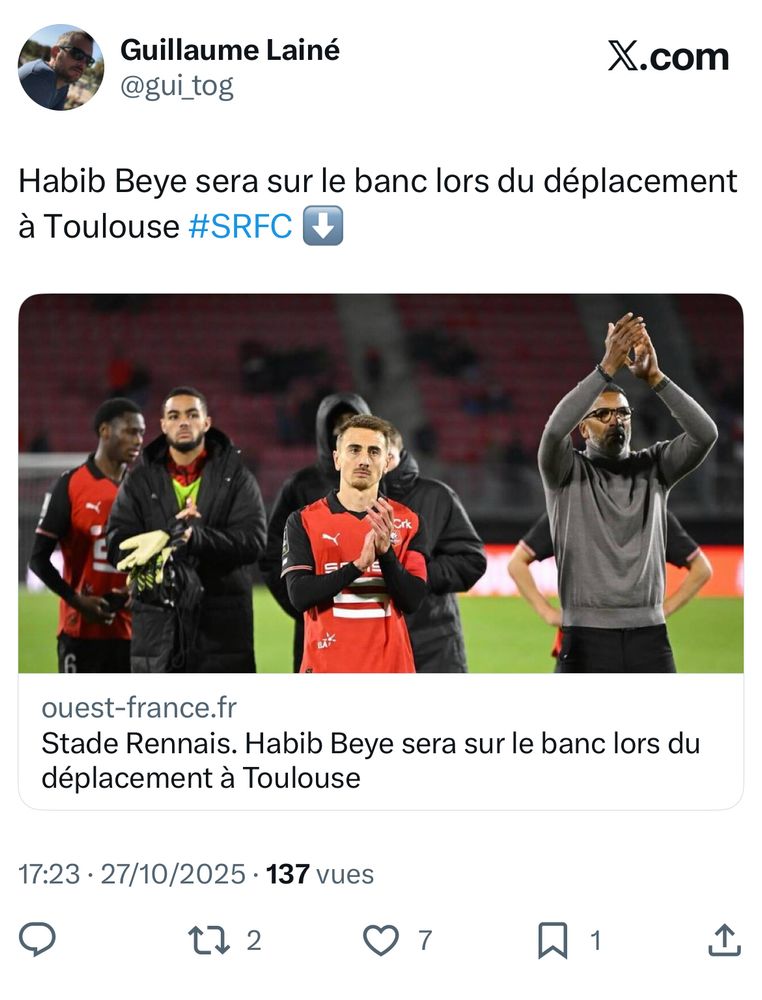Bookmark this tweet
This screenshot has height=1000, width=762.
click(553, 939)
